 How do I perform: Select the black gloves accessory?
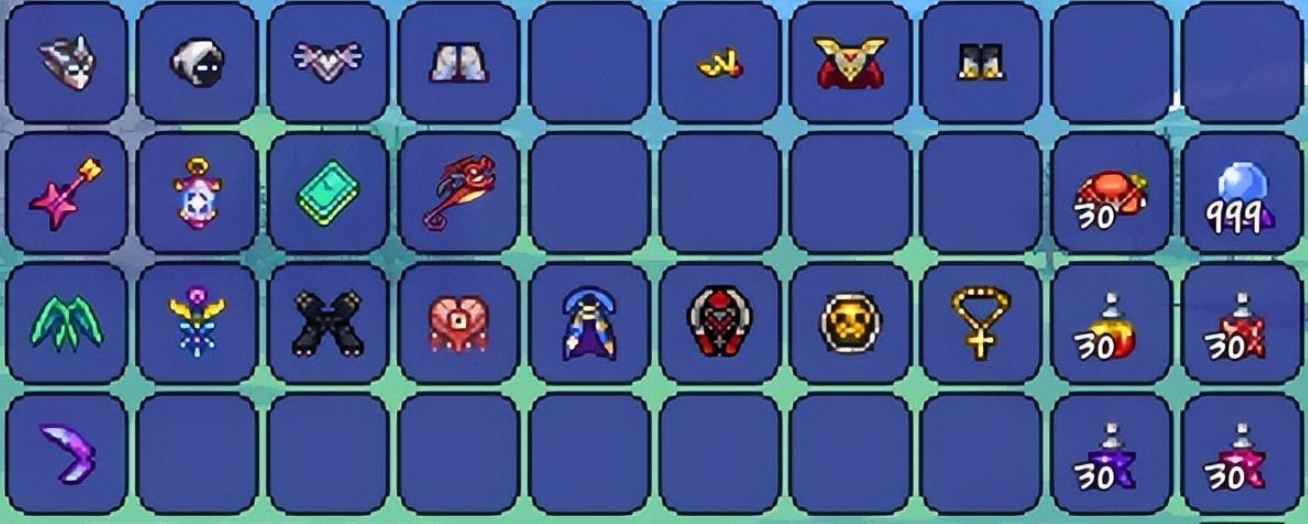[327, 323]
